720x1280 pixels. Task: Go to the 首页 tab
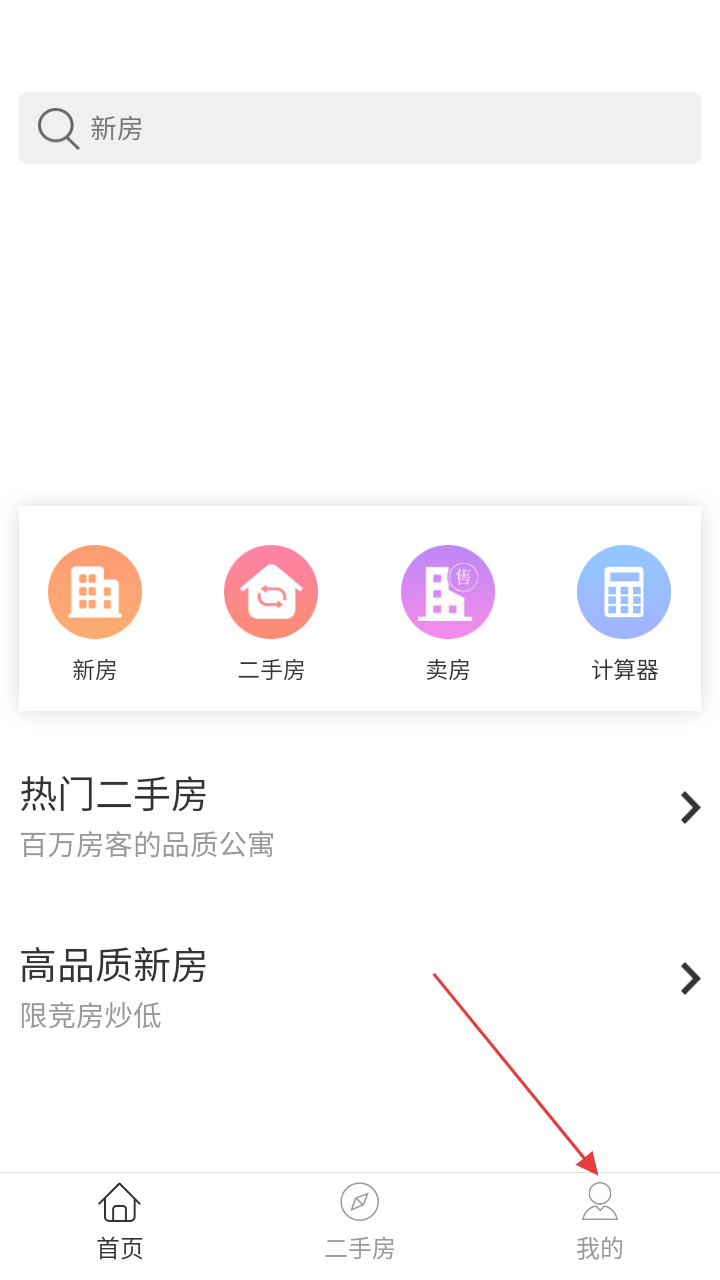tap(120, 1222)
